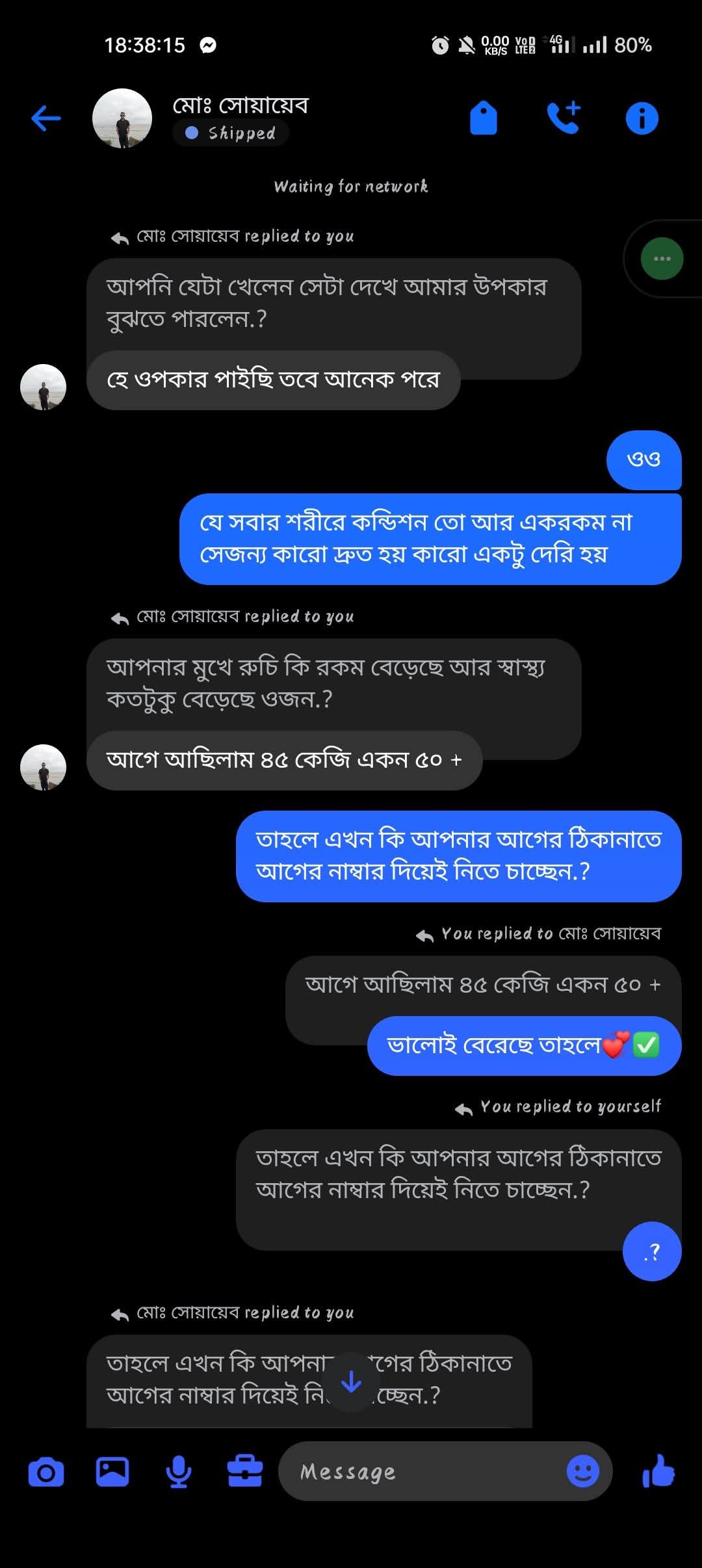Start a call with মোঃ সোয়ায়েব

click(563, 118)
